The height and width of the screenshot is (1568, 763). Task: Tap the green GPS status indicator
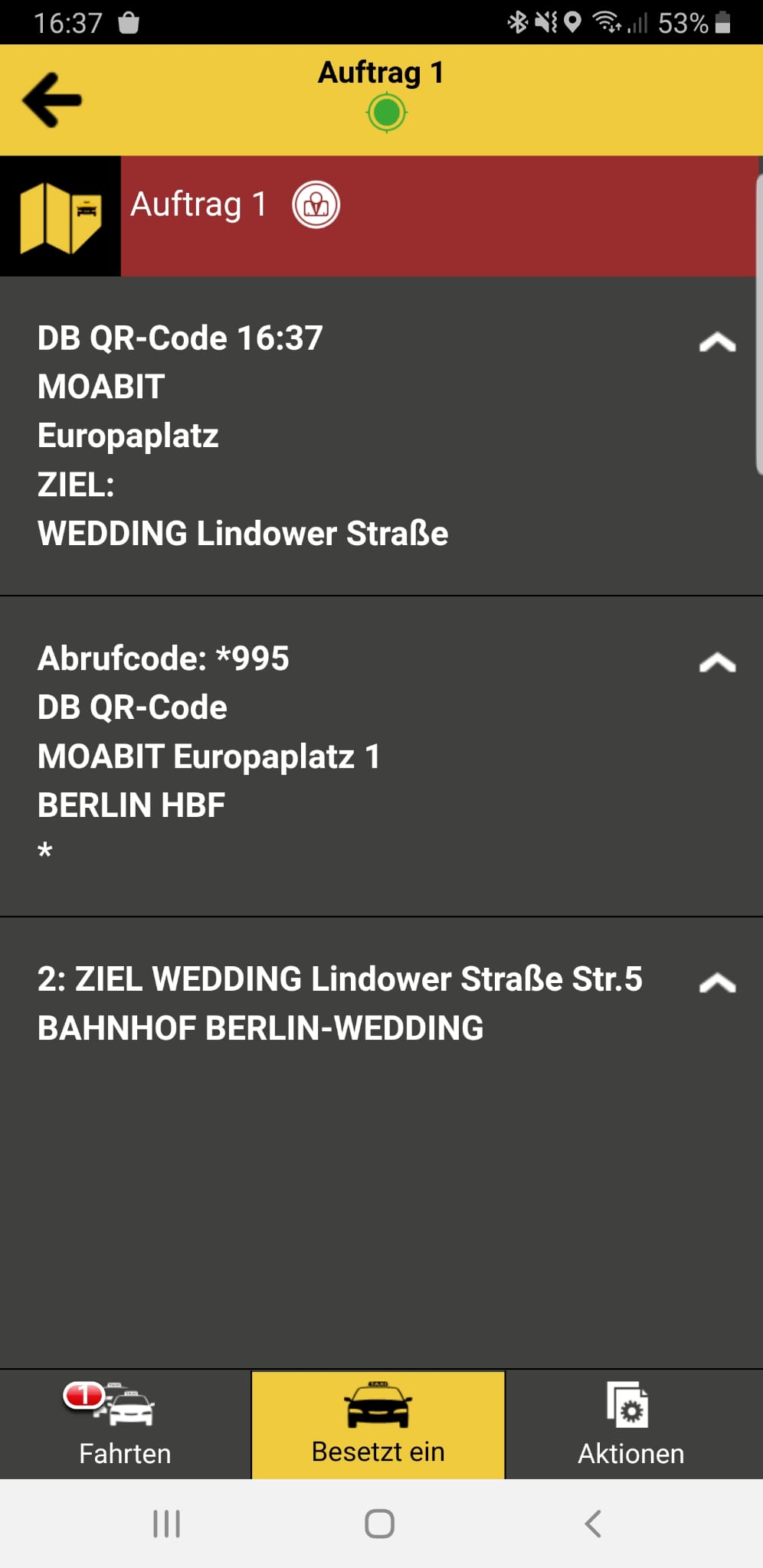387,113
